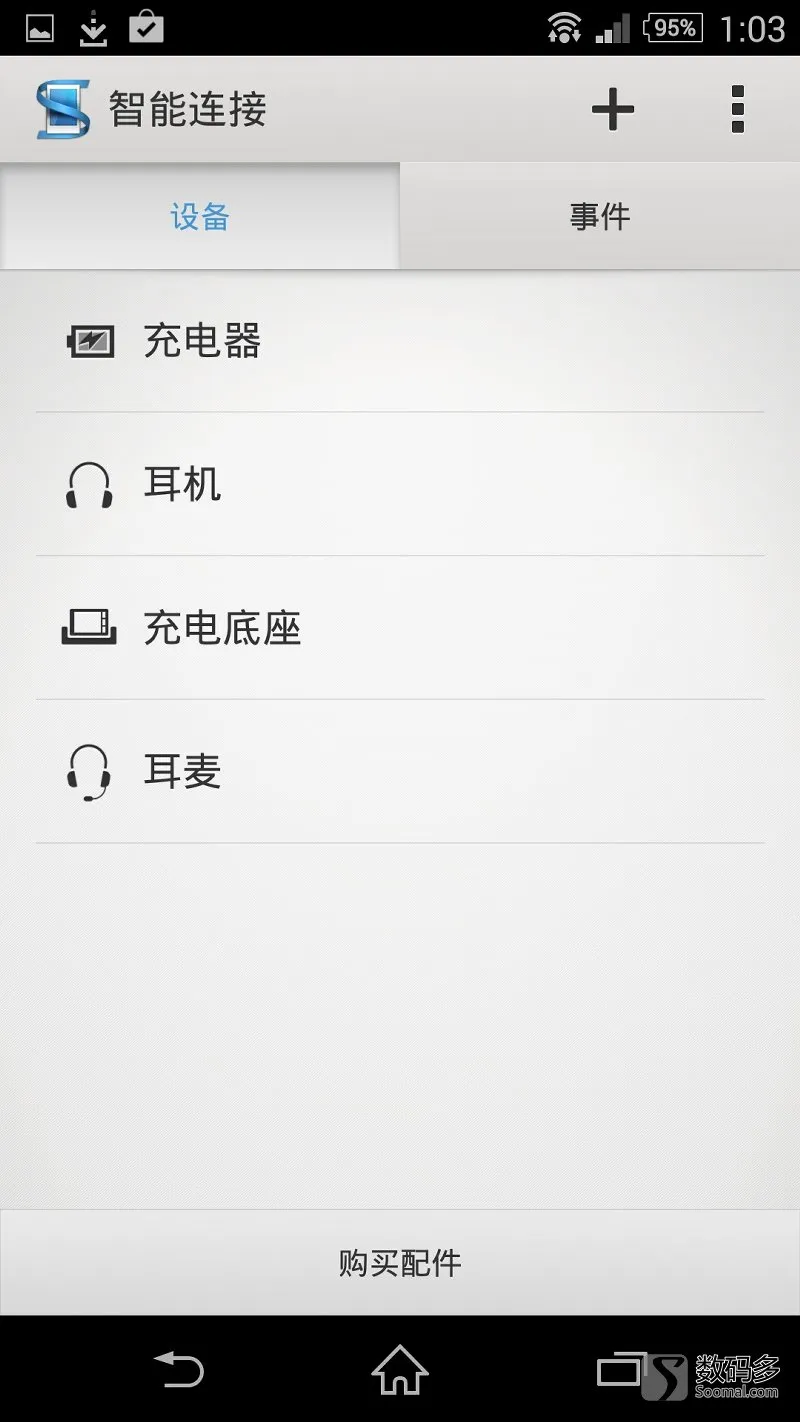Screen dimensions: 800x1422
Task: Tap the 购买配件 button
Action: tap(400, 1263)
